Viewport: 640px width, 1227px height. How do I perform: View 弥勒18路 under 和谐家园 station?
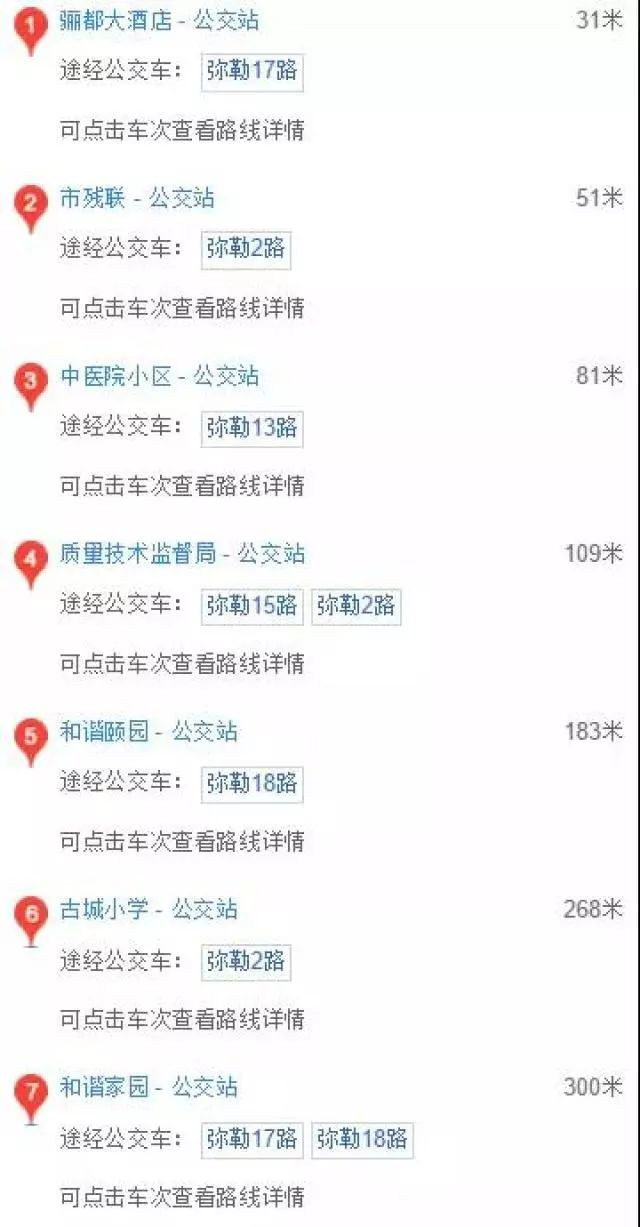tap(362, 1140)
